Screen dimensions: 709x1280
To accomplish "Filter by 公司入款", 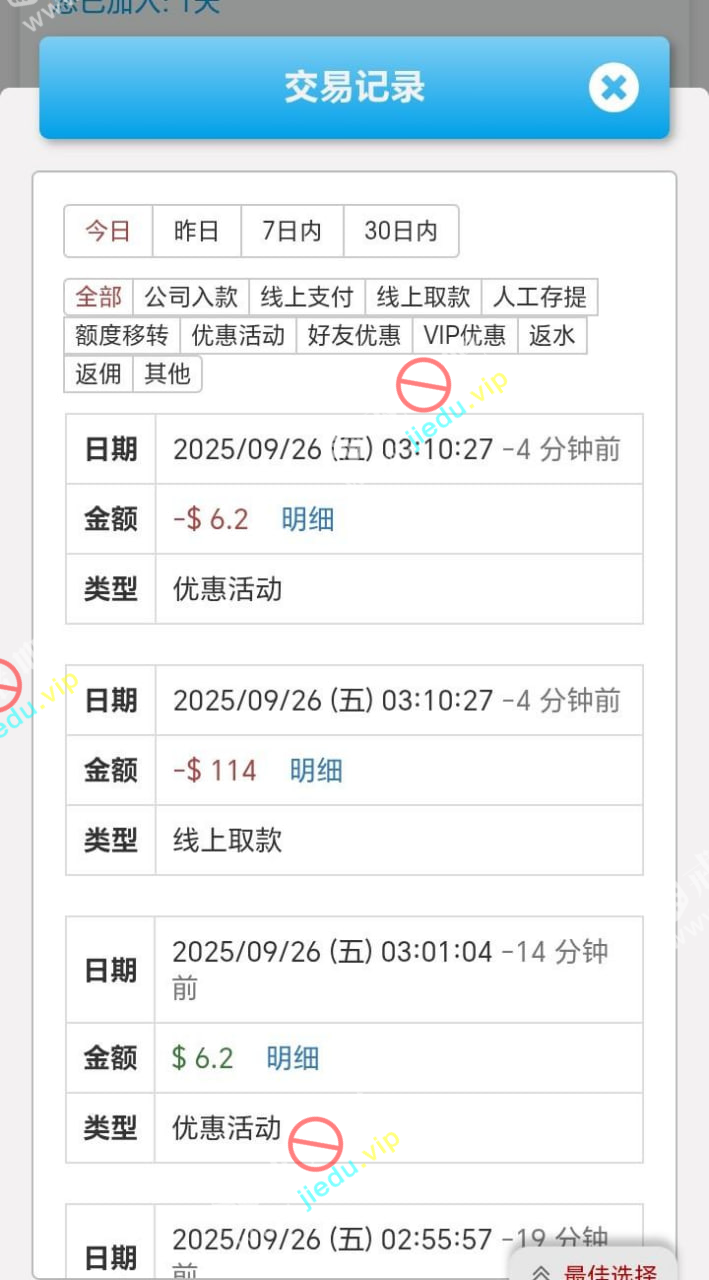I will pos(191,297).
